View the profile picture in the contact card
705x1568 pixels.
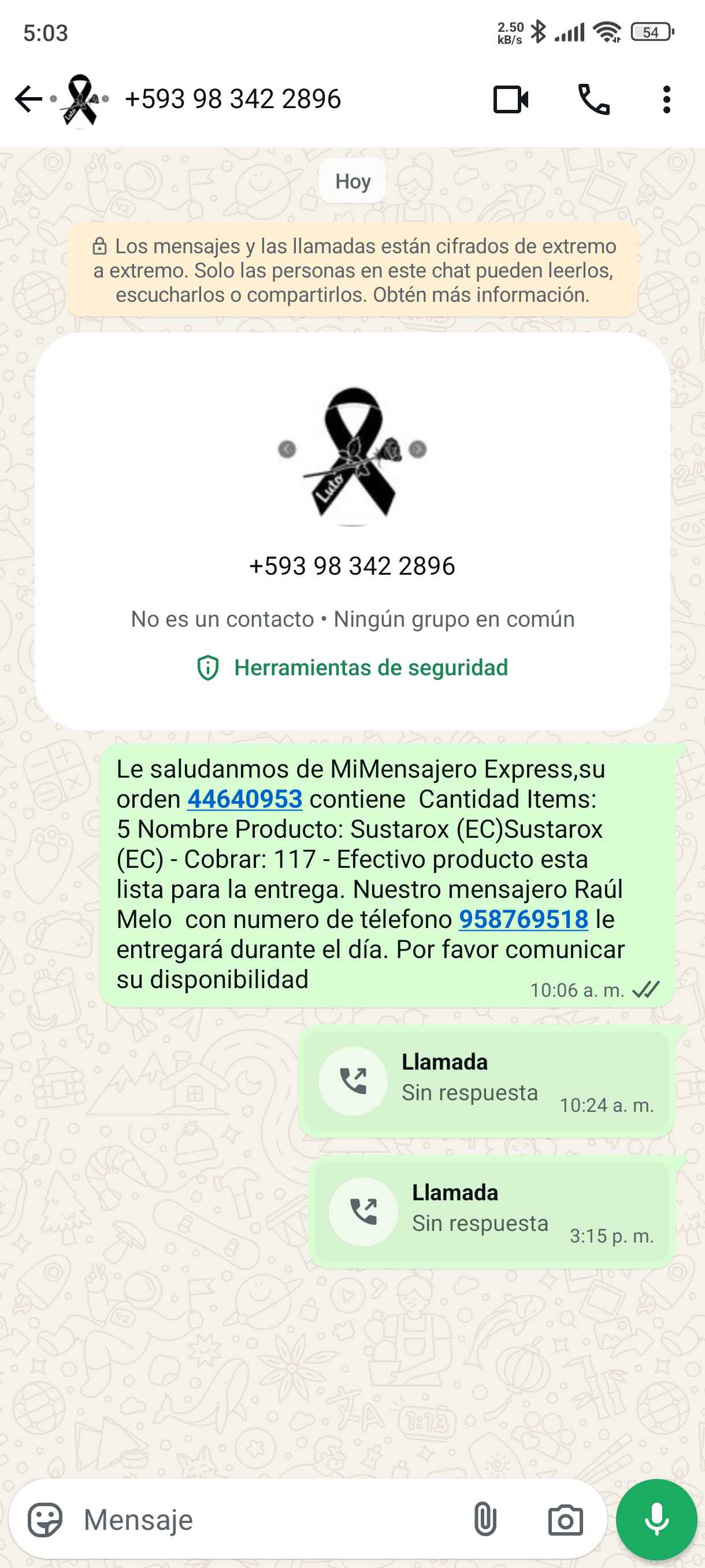352,455
